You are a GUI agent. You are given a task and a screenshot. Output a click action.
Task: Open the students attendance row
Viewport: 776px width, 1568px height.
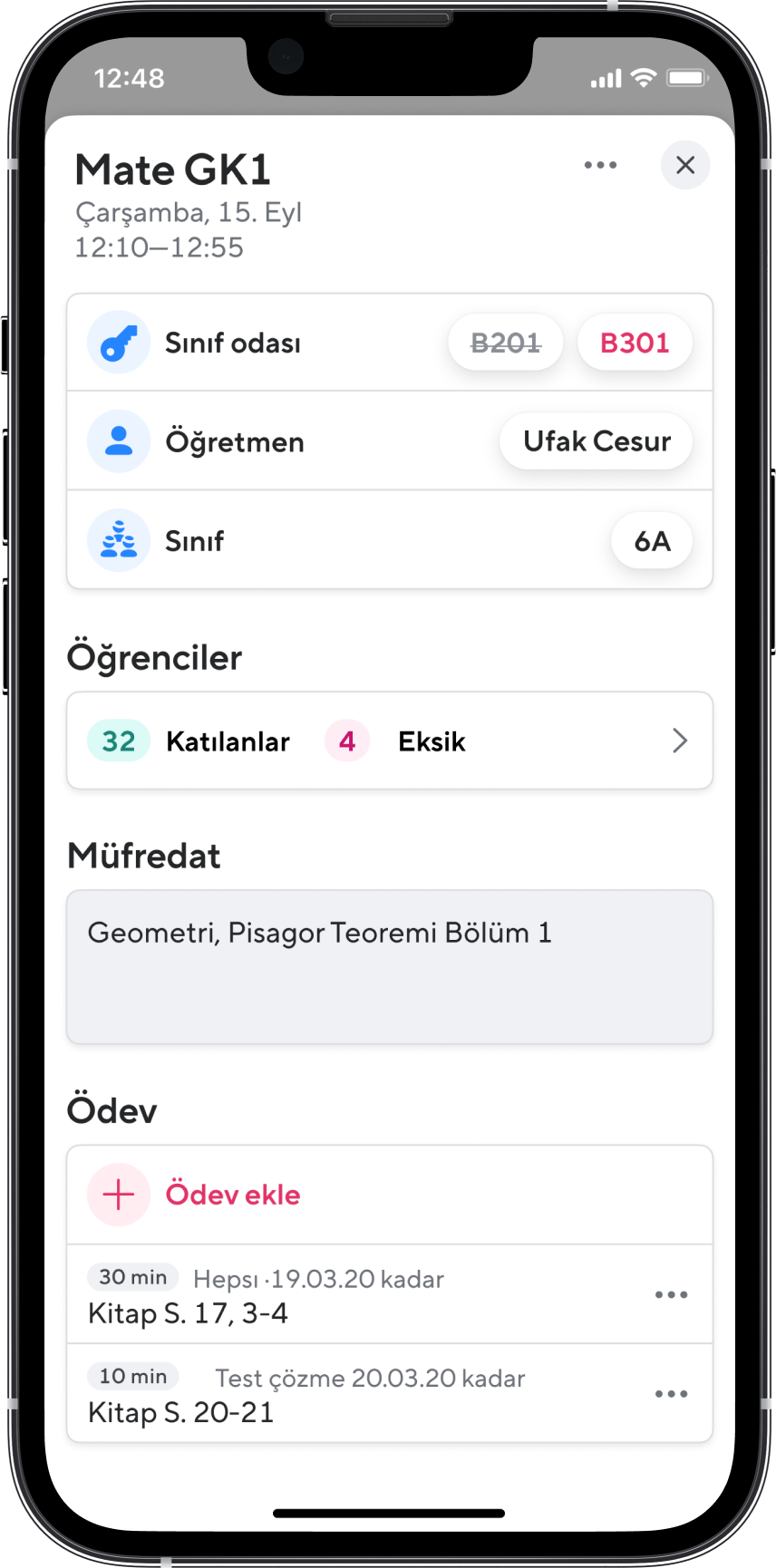point(390,740)
